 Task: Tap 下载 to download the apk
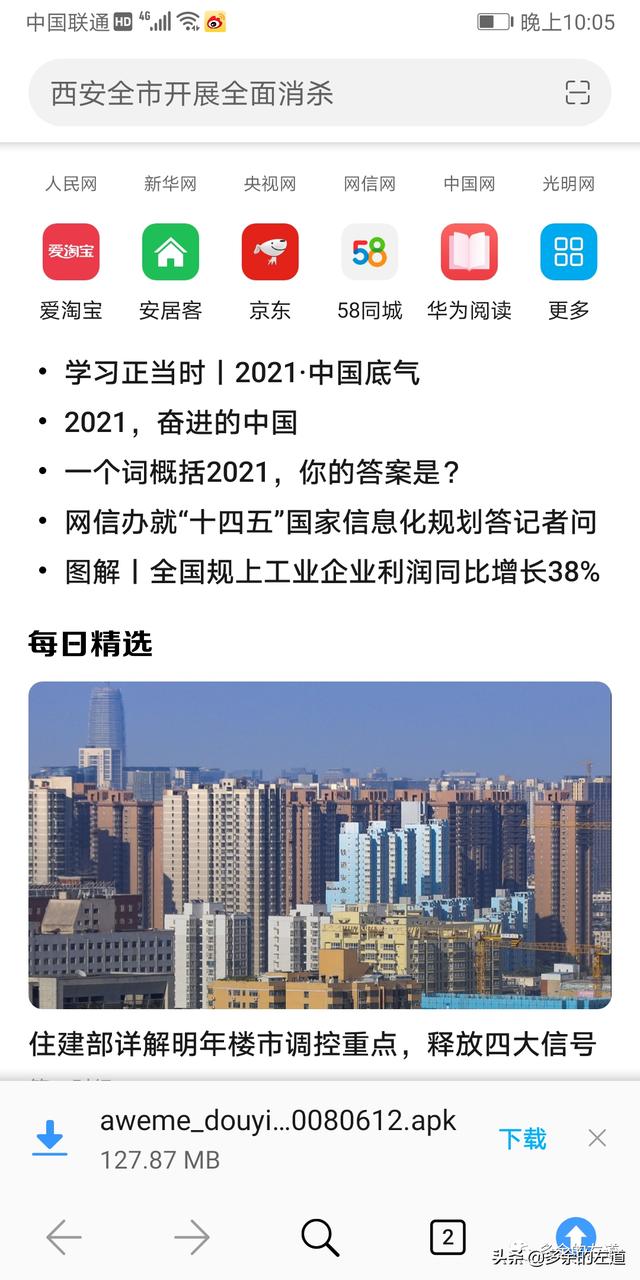click(x=522, y=1138)
